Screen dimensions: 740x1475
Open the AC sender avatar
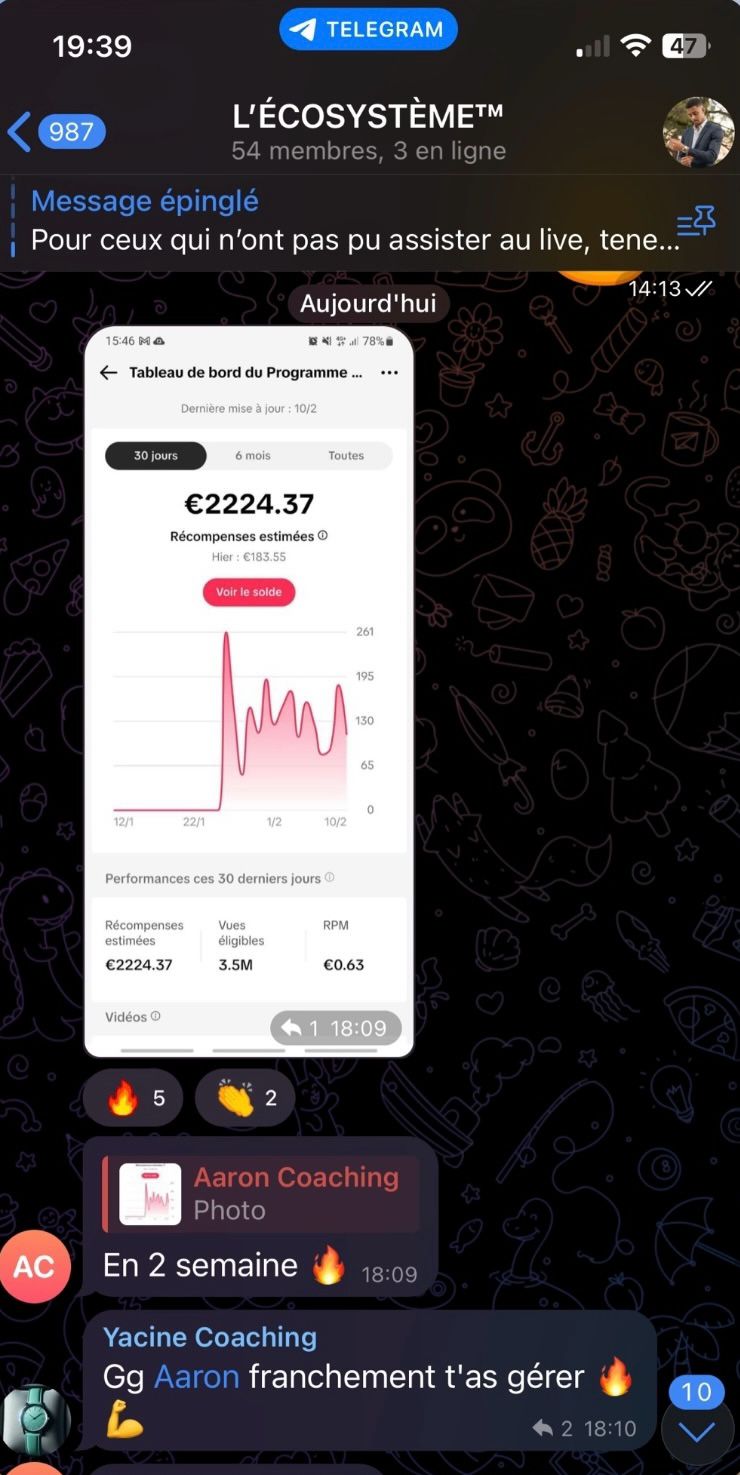point(34,1266)
